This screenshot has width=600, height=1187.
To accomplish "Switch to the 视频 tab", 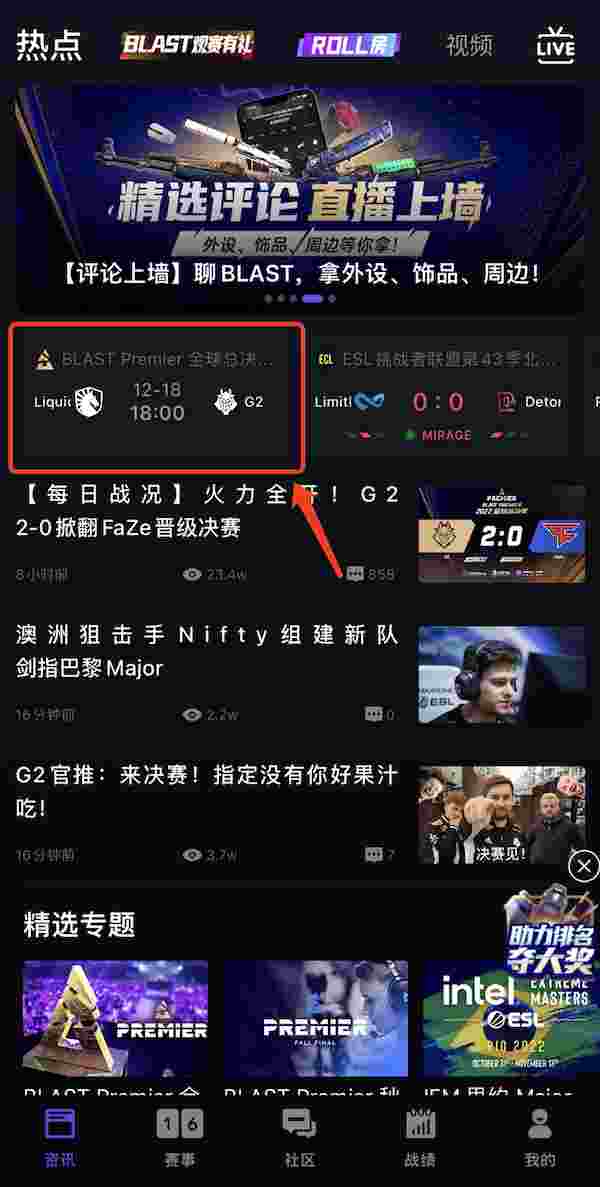I will [x=469, y=45].
